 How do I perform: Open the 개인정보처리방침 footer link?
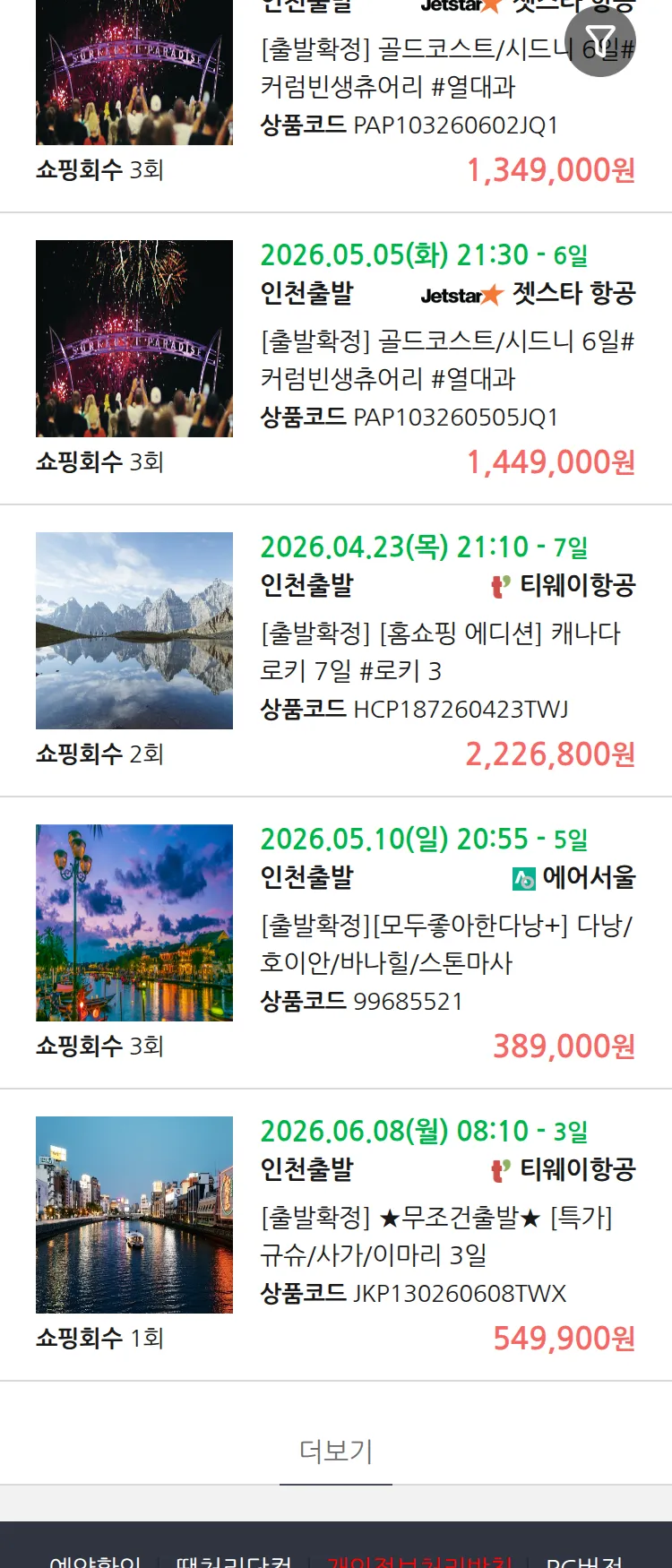pyautogui.click(x=419, y=1560)
